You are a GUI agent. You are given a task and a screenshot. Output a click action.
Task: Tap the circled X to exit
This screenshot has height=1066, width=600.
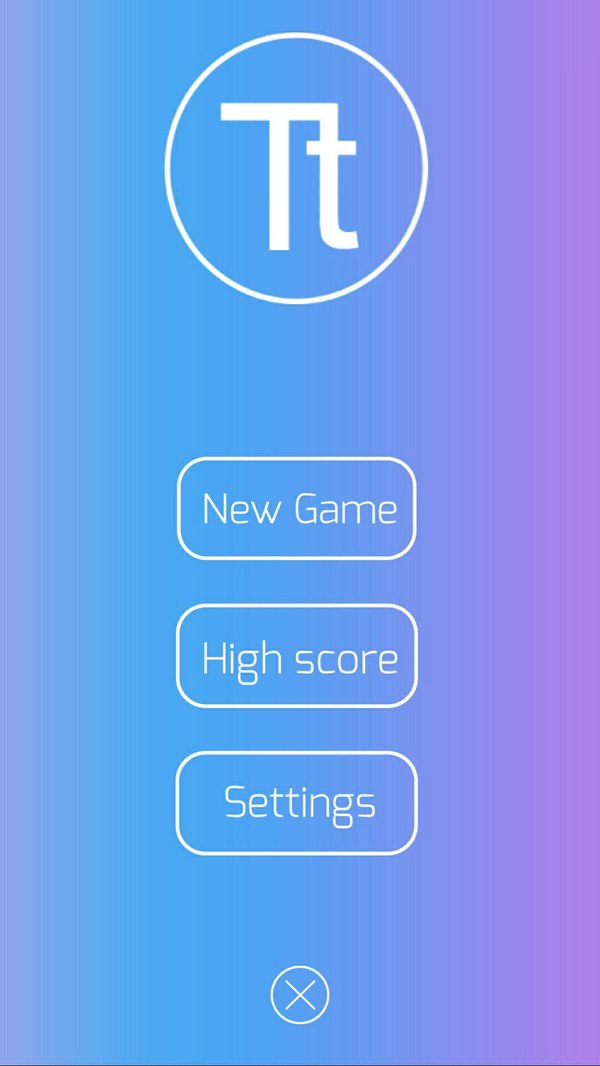coord(300,995)
